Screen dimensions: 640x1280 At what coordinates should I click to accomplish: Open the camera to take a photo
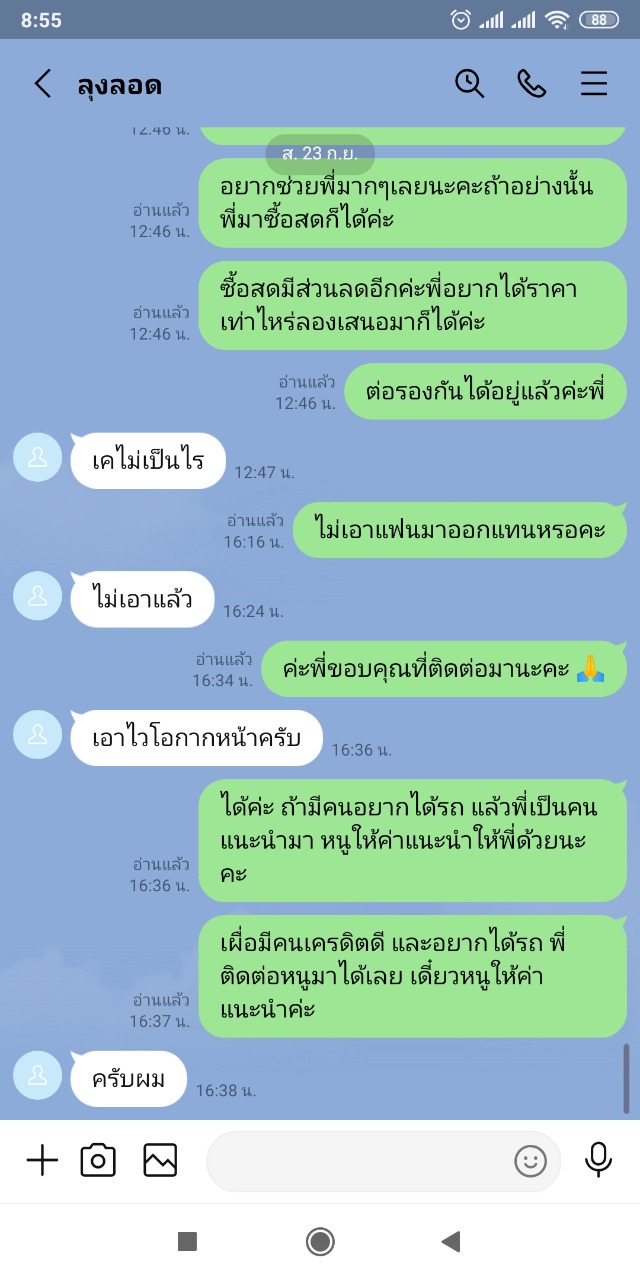pos(98,1160)
